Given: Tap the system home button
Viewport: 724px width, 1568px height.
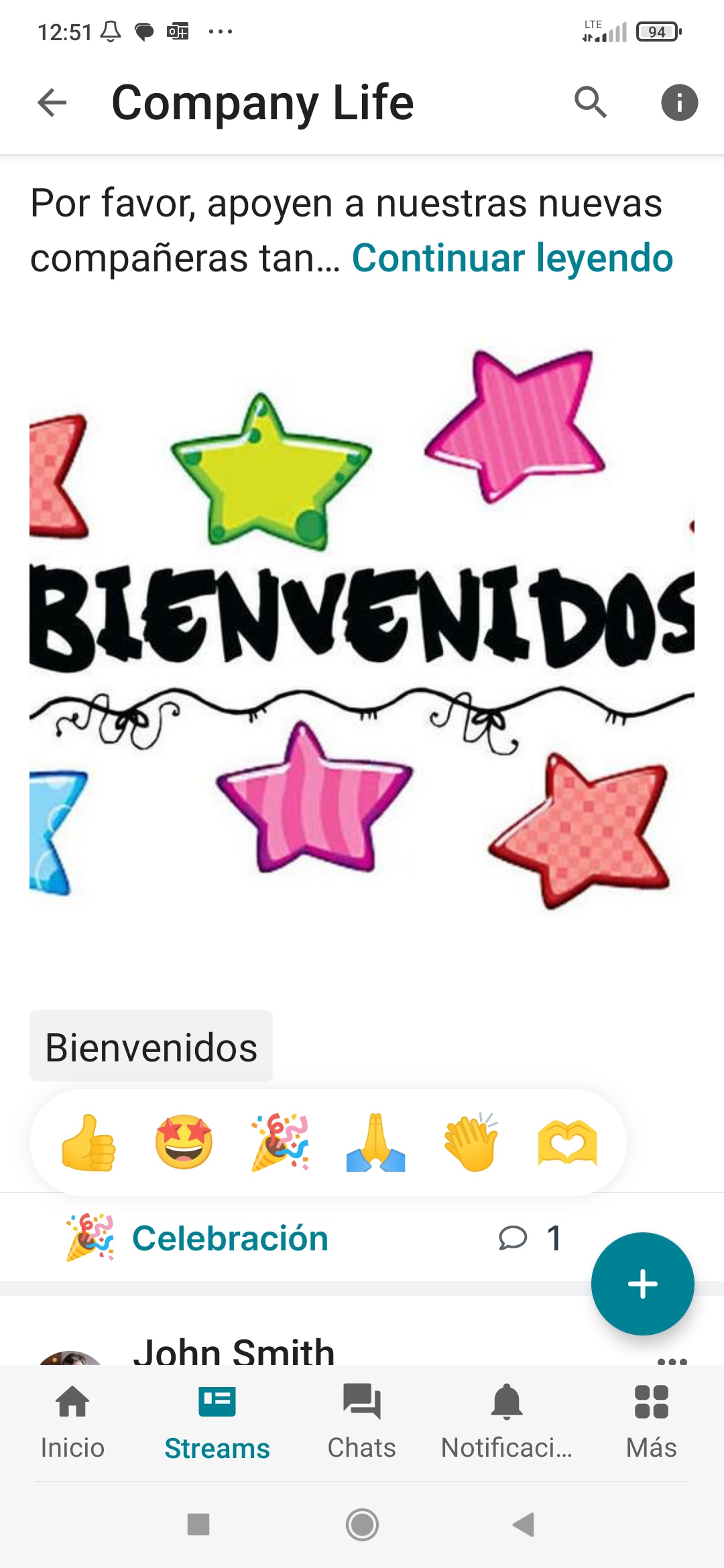Looking at the screenshot, I should tap(362, 1524).
